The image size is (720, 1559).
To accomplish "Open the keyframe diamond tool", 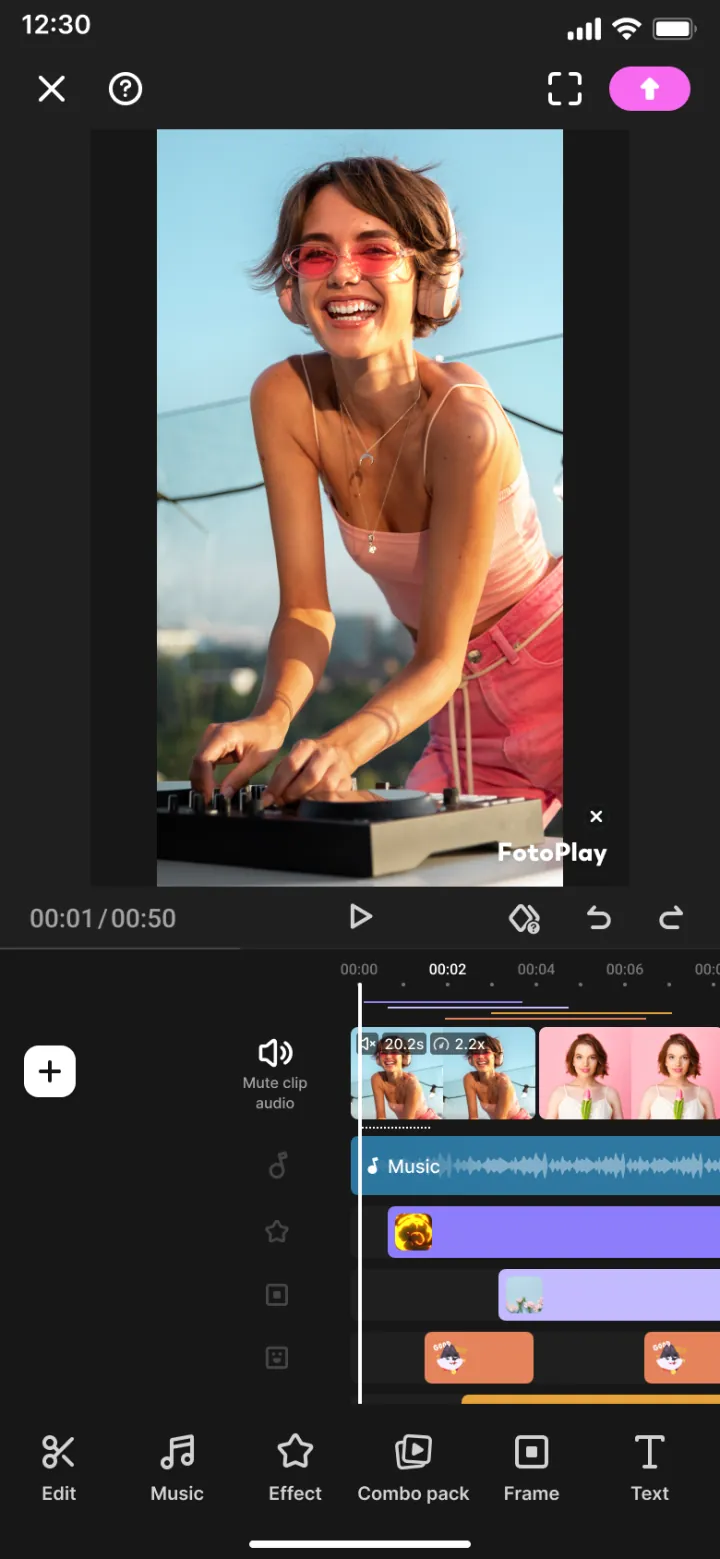I will [x=524, y=918].
